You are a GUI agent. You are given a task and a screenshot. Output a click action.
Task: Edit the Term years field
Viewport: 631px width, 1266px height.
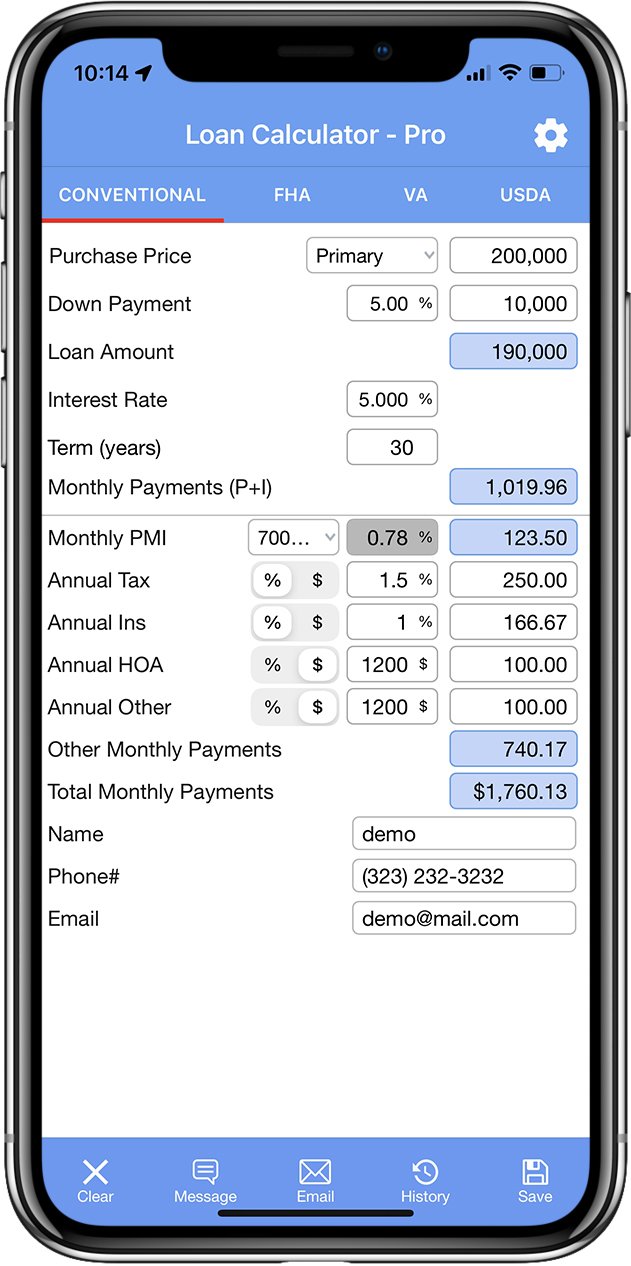coord(392,447)
